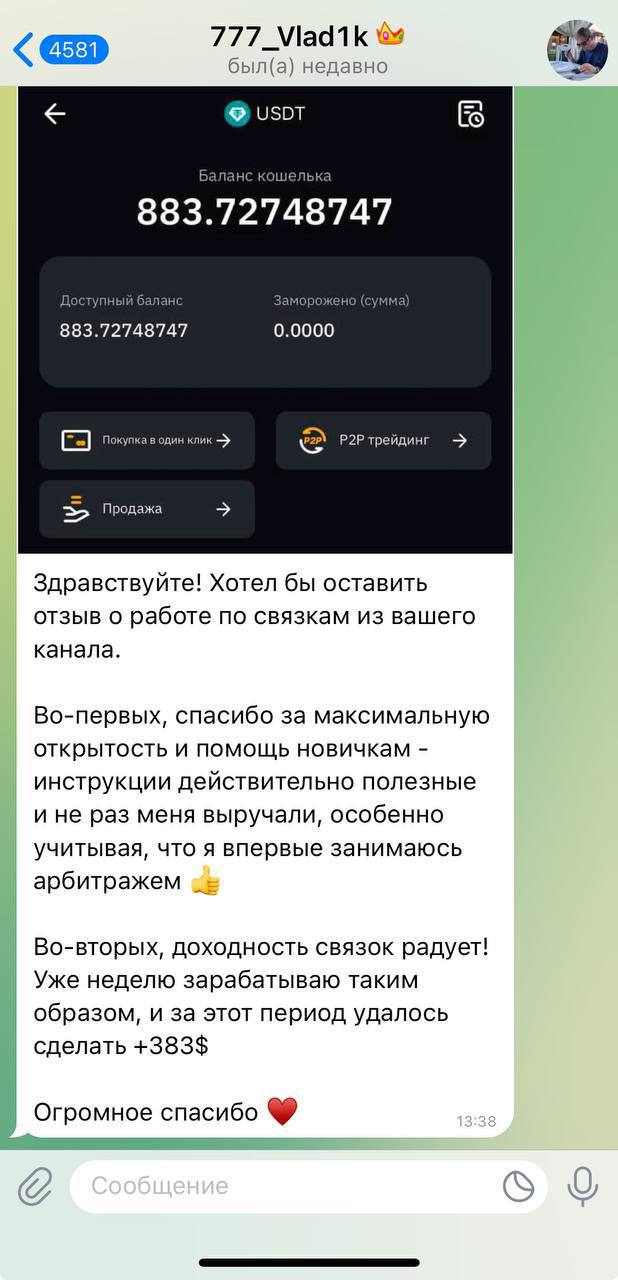Open the sticker panel icon
The image size is (618, 1280).
click(x=518, y=1186)
